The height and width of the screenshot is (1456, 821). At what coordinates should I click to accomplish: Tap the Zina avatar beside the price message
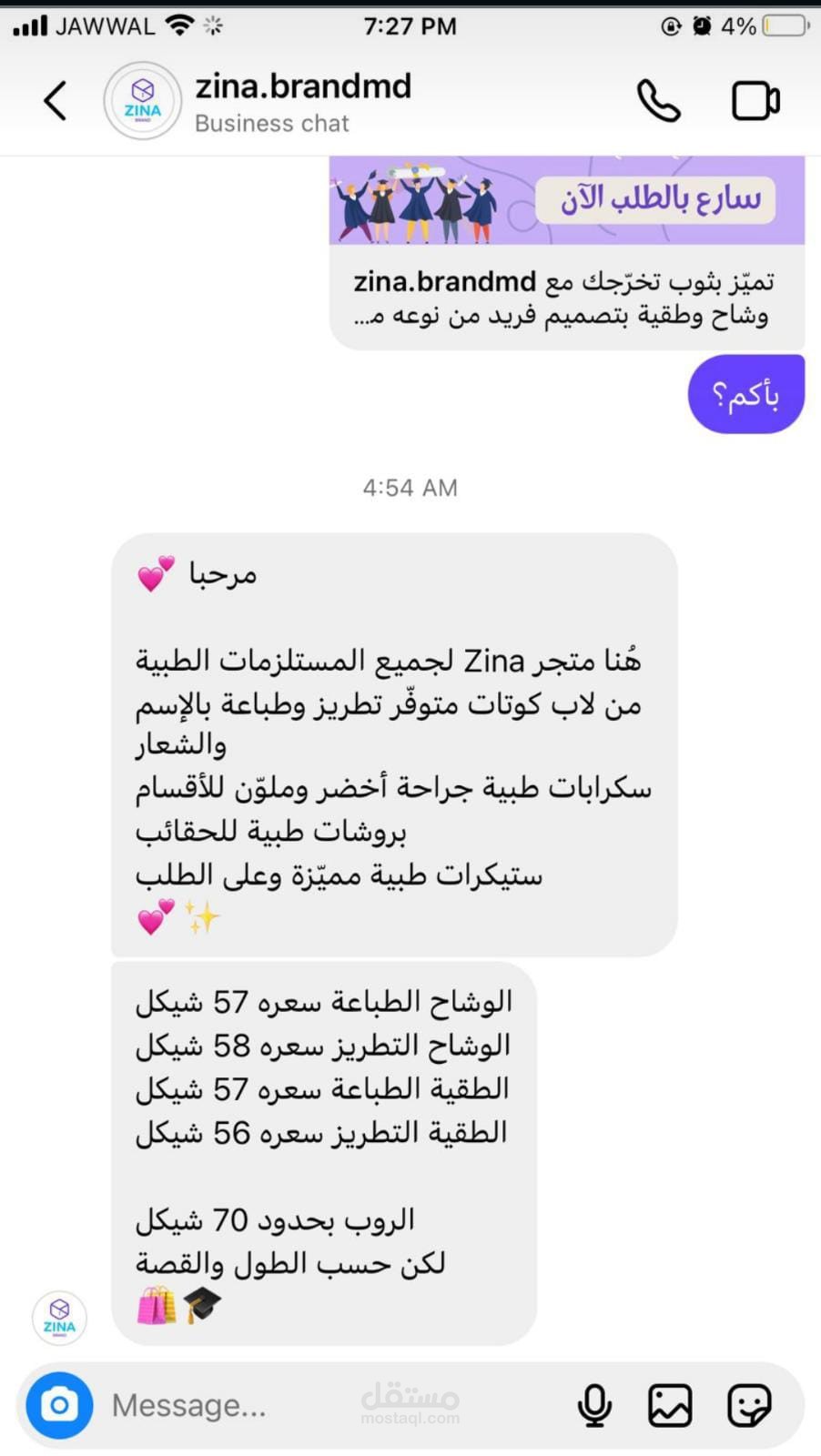pyautogui.click(x=60, y=1317)
